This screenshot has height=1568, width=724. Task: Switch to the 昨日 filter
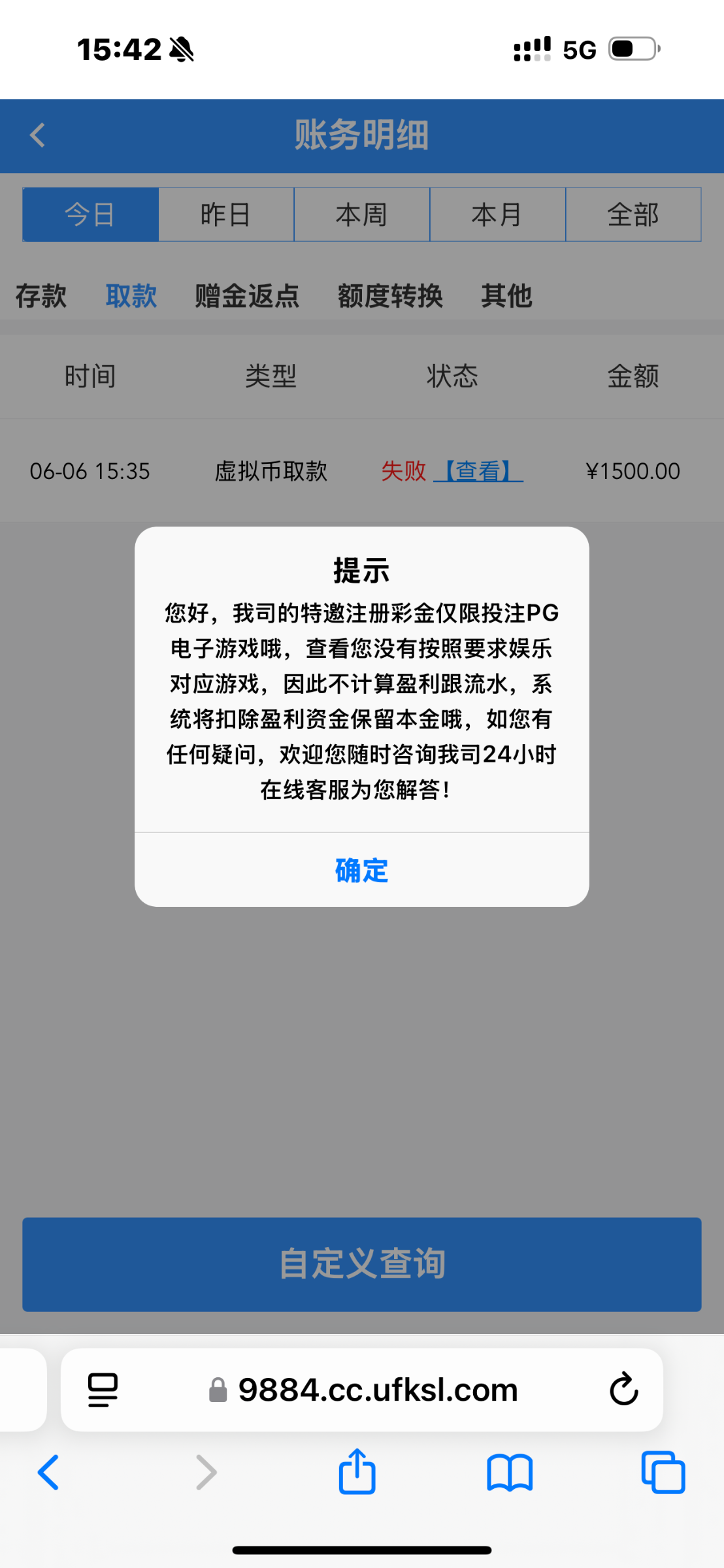pos(226,215)
